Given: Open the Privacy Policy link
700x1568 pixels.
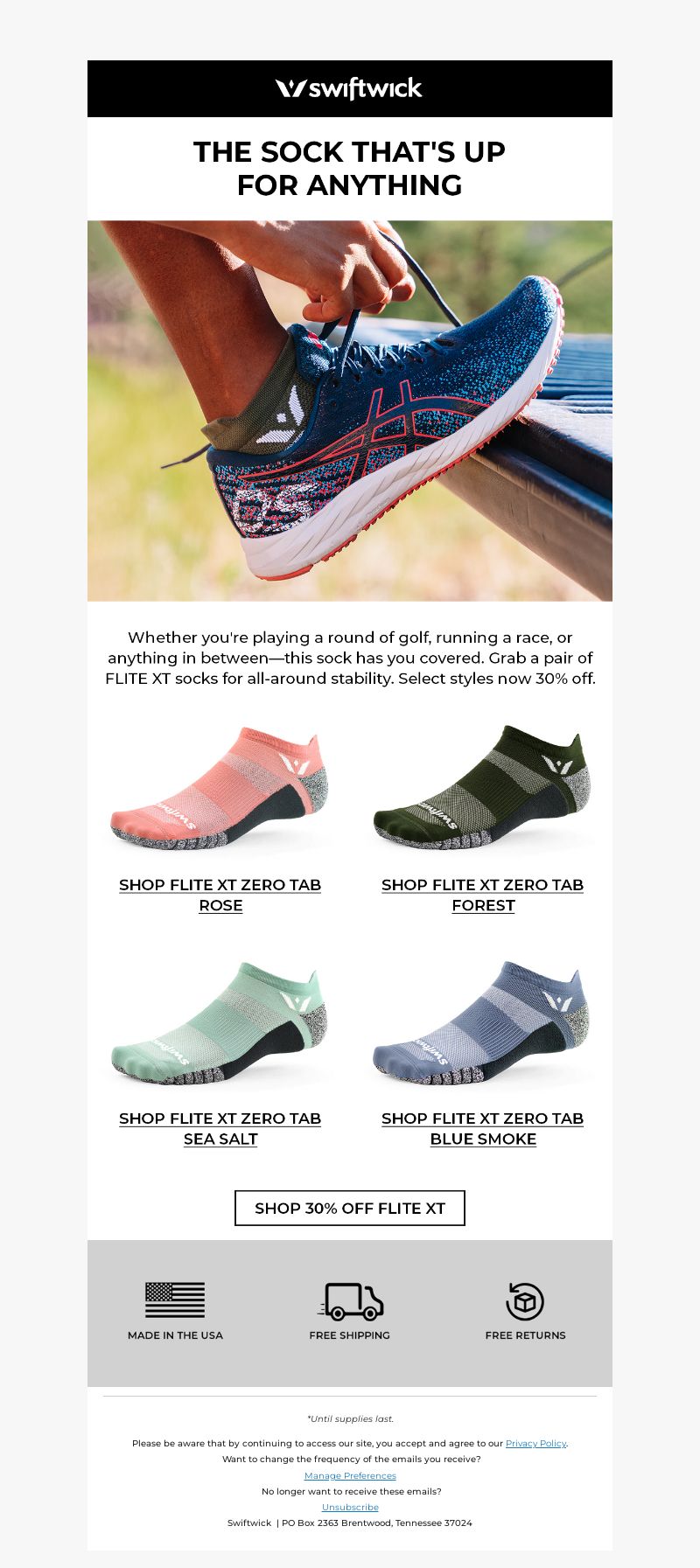Looking at the screenshot, I should pyautogui.click(x=535, y=1443).
